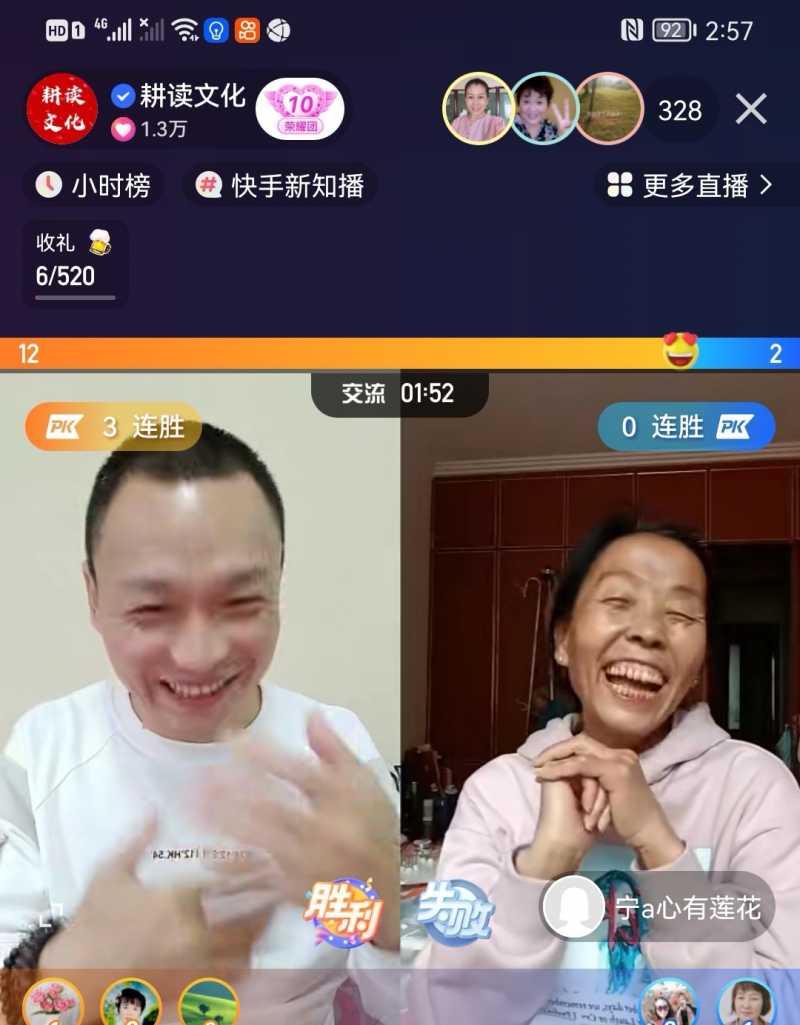Open the 3 连胜 PK badge

click(x=115, y=427)
